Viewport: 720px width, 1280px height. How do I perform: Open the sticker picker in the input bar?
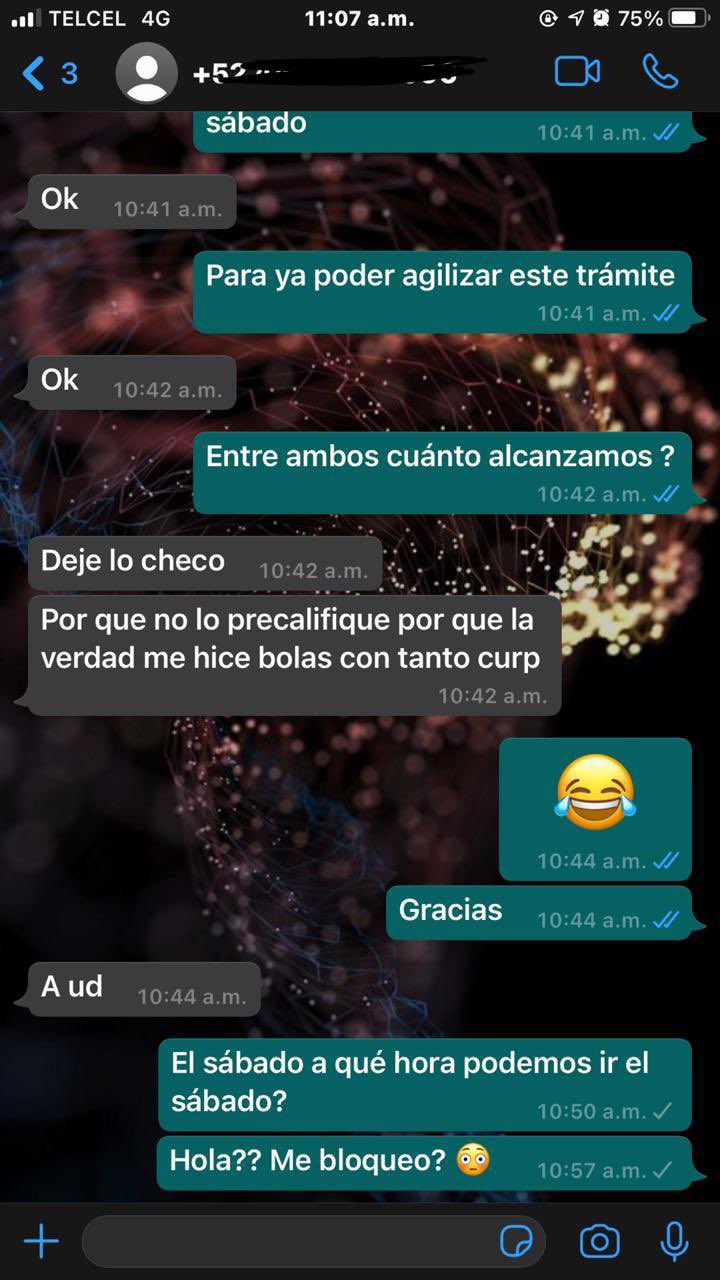click(x=517, y=1240)
